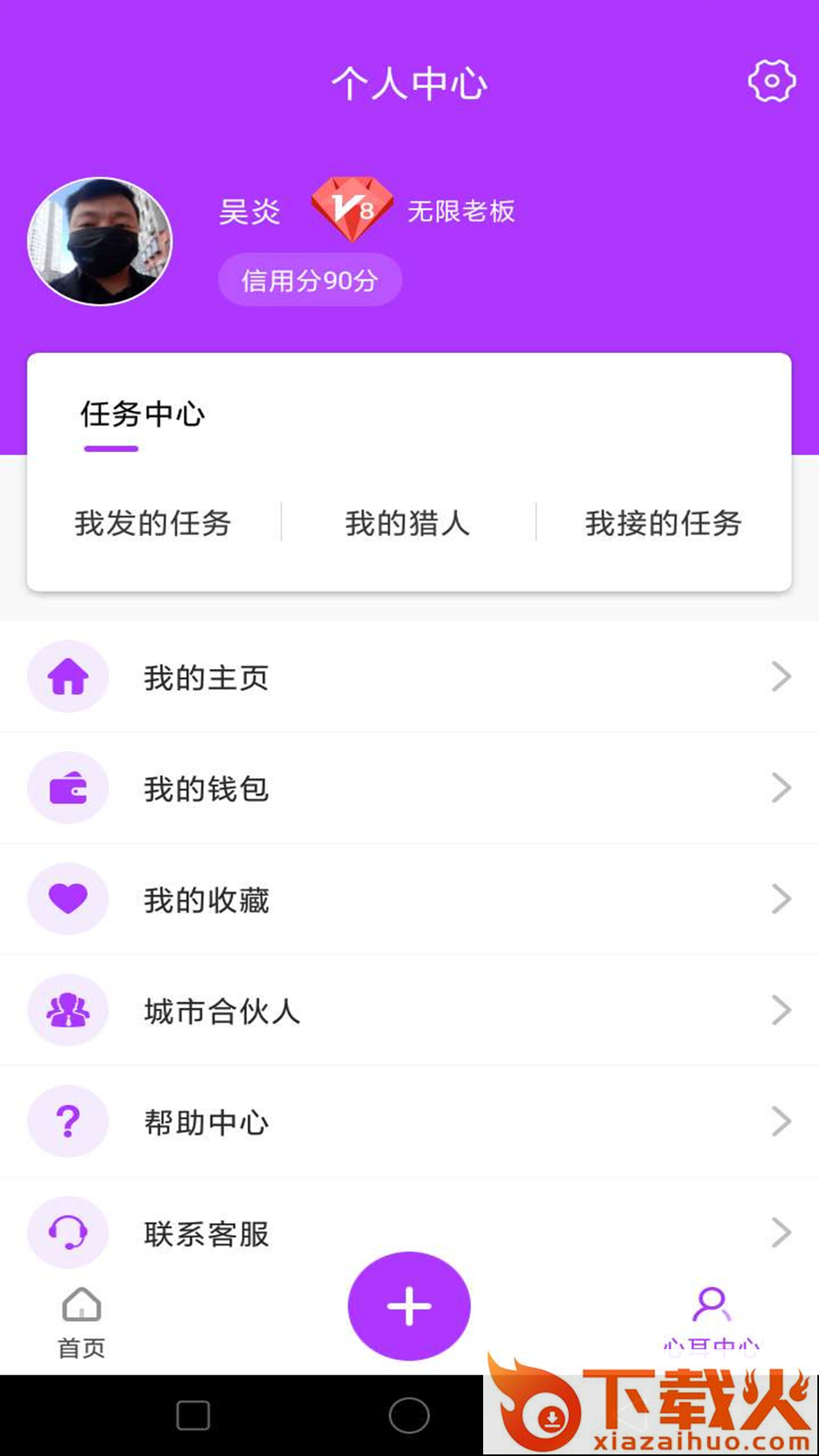Image resolution: width=819 pixels, height=1456 pixels.
Task: Open 我接的任务 in task center
Action: (664, 523)
